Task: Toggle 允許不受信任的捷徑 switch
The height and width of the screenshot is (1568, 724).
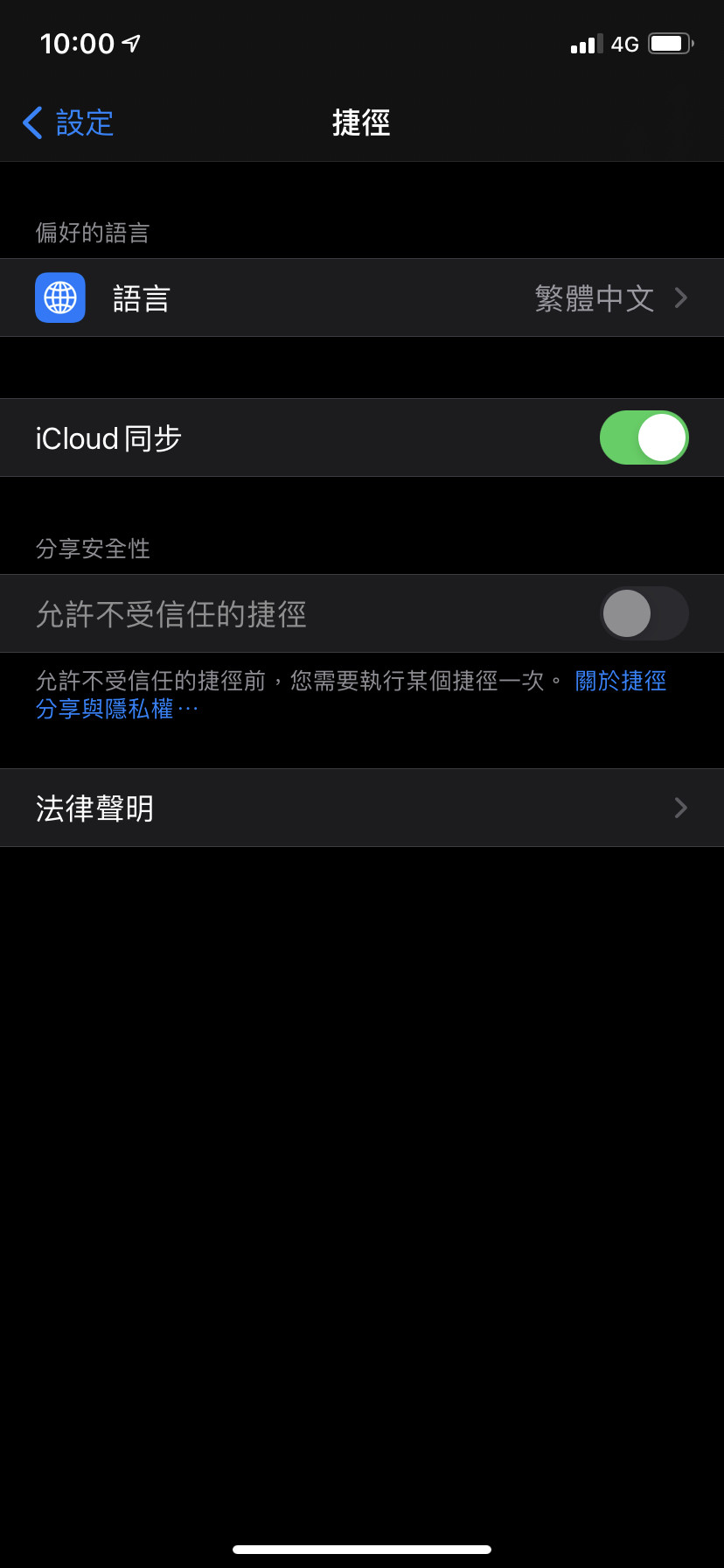Action: [x=644, y=613]
